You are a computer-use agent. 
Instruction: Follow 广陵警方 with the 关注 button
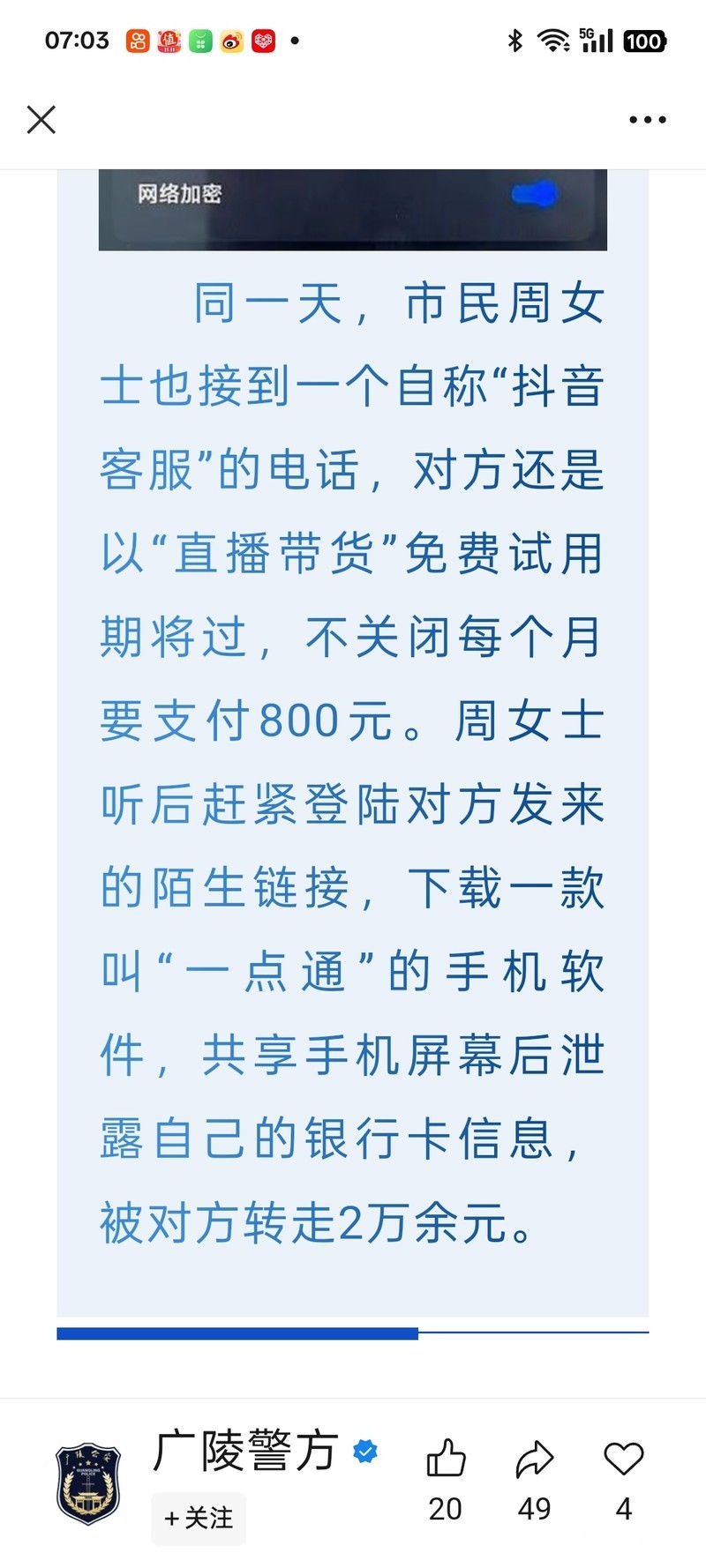pos(199,1518)
